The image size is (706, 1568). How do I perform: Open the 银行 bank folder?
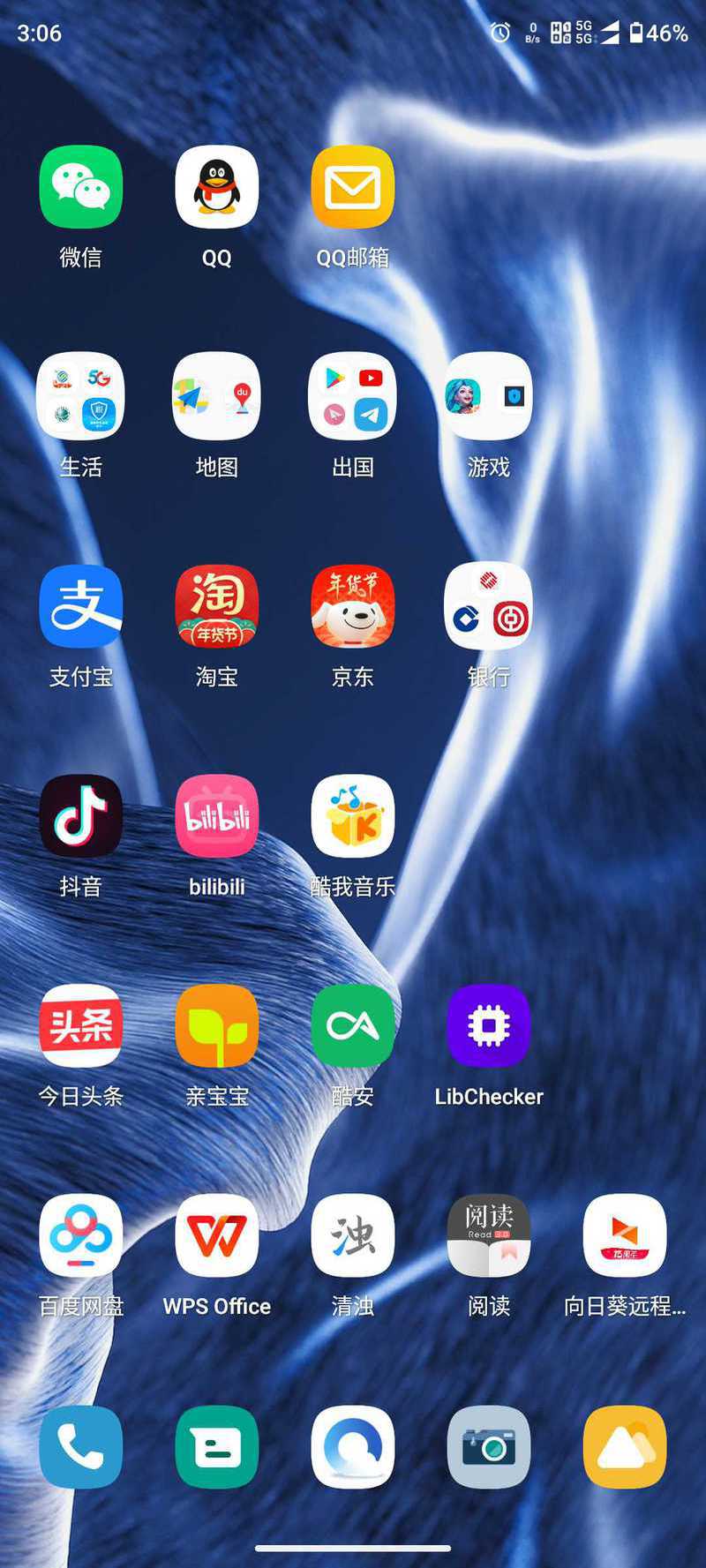click(488, 606)
